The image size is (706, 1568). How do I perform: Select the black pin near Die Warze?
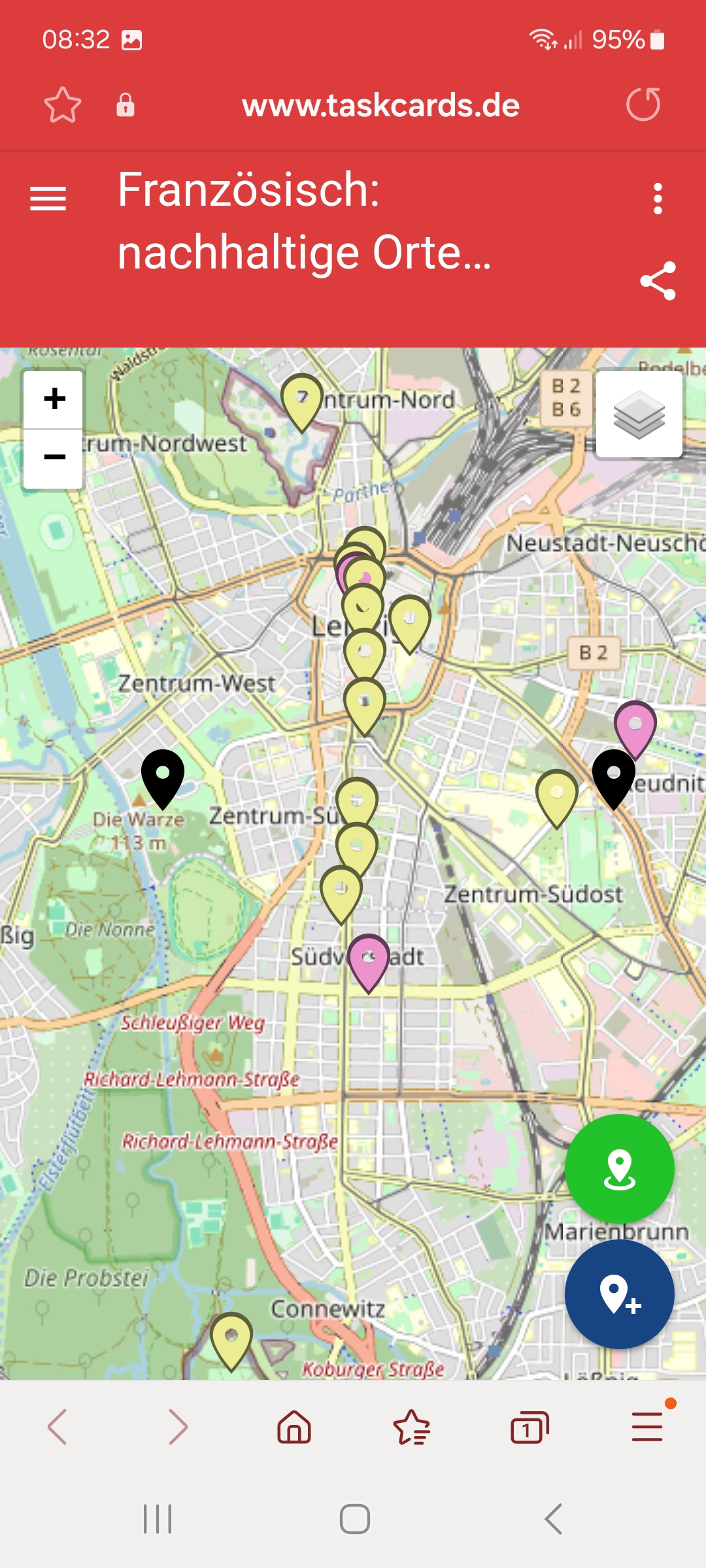pyautogui.click(x=163, y=778)
